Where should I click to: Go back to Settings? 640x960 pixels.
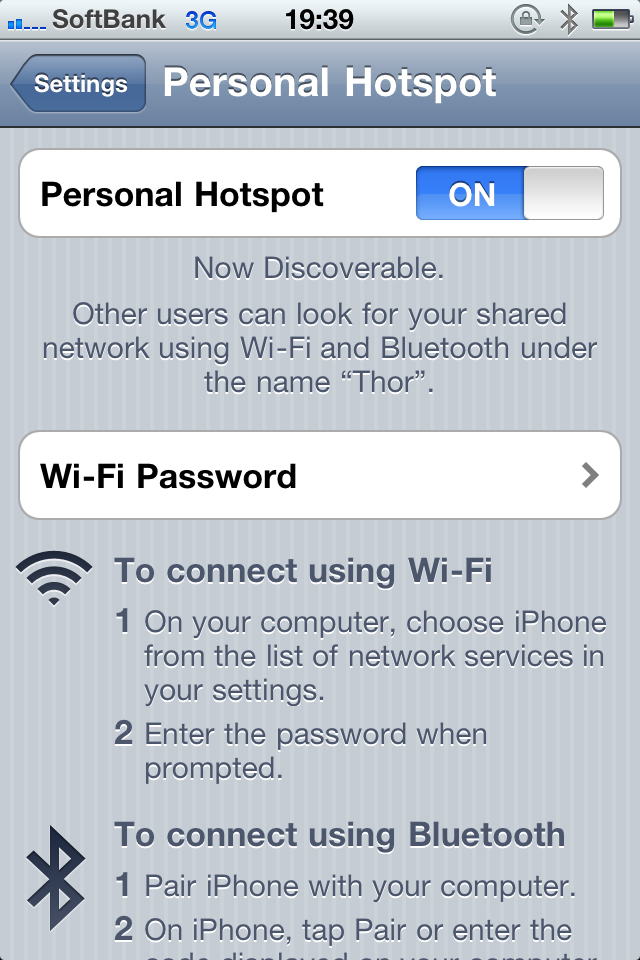[80, 84]
